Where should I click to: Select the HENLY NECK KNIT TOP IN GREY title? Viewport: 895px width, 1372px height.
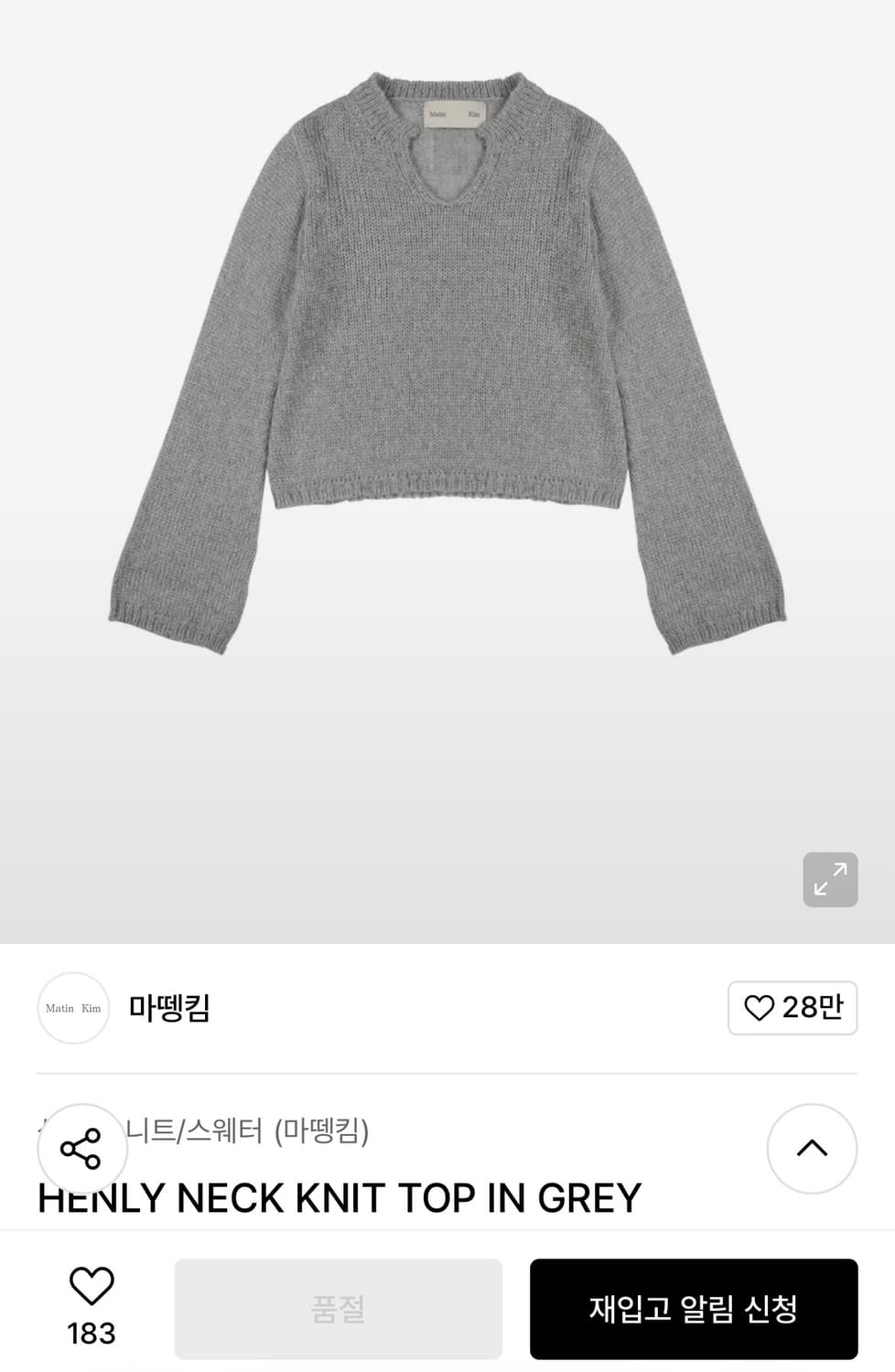[x=339, y=1197]
